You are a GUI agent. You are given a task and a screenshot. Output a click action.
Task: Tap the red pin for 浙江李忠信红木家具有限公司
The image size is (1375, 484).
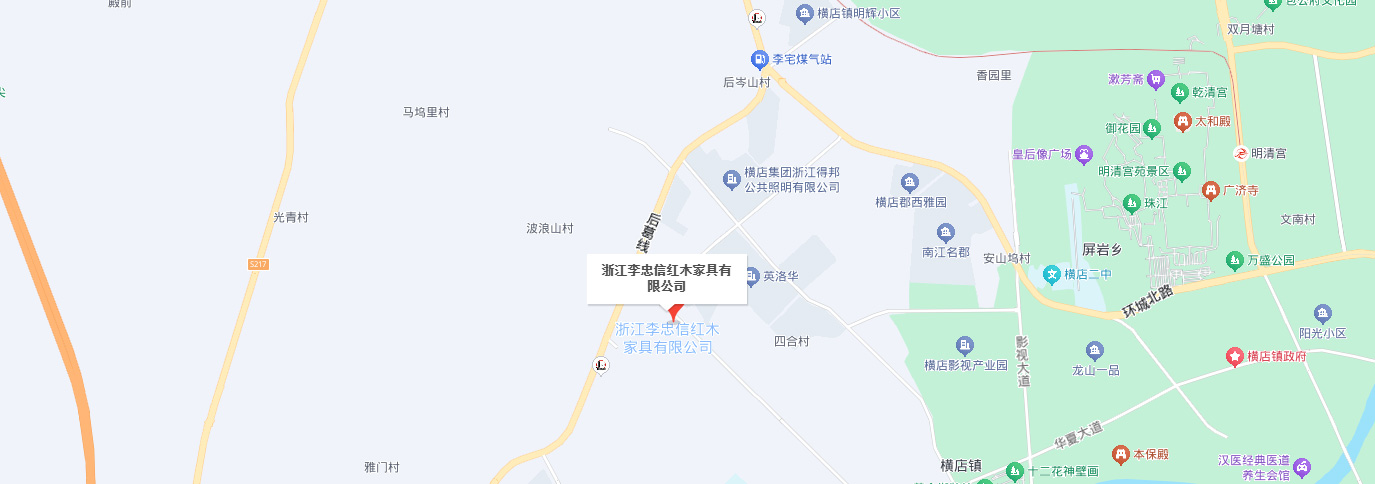pos(674,312)
